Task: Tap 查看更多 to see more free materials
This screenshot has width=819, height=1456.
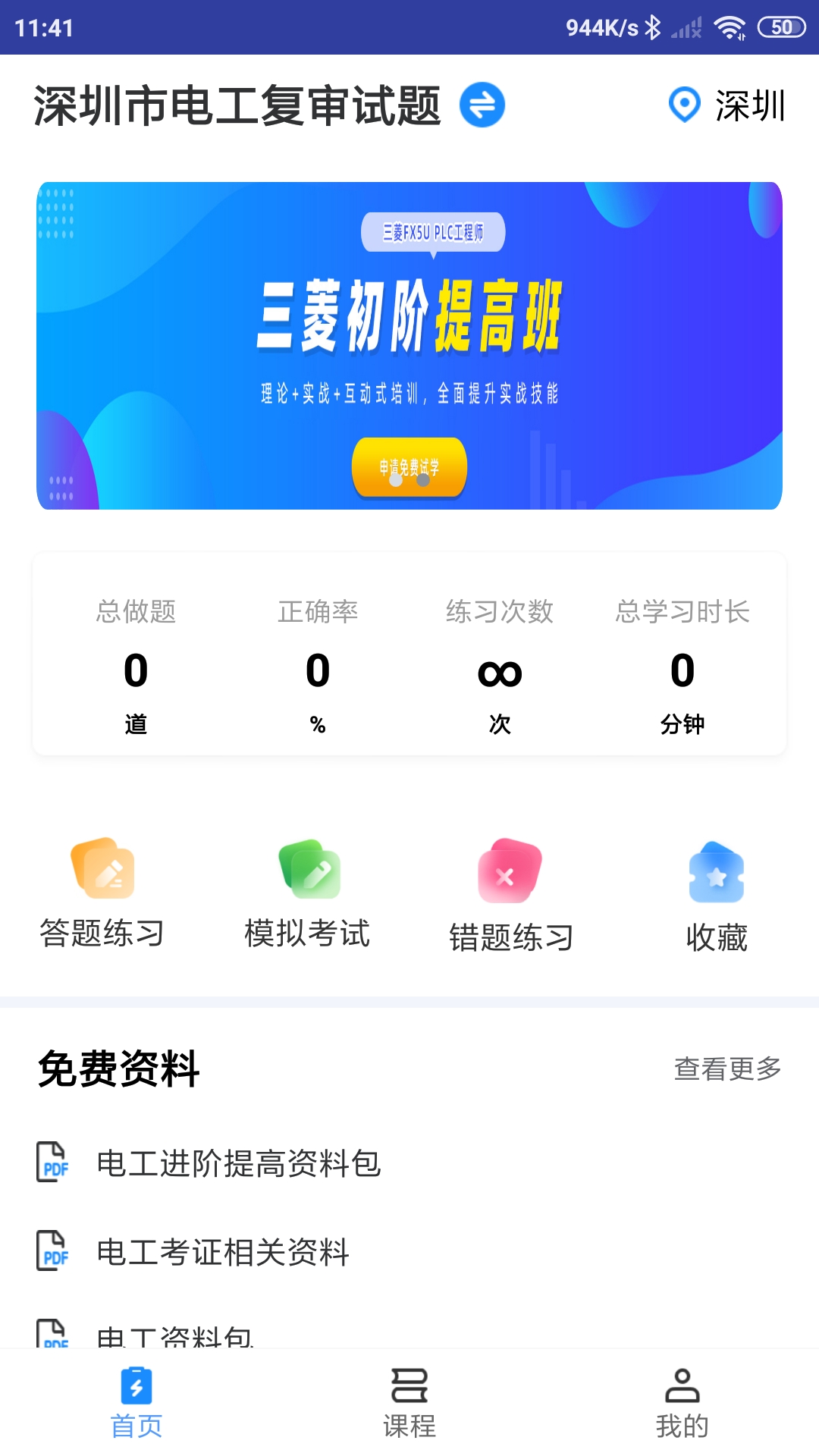Action: point(727,1068)
